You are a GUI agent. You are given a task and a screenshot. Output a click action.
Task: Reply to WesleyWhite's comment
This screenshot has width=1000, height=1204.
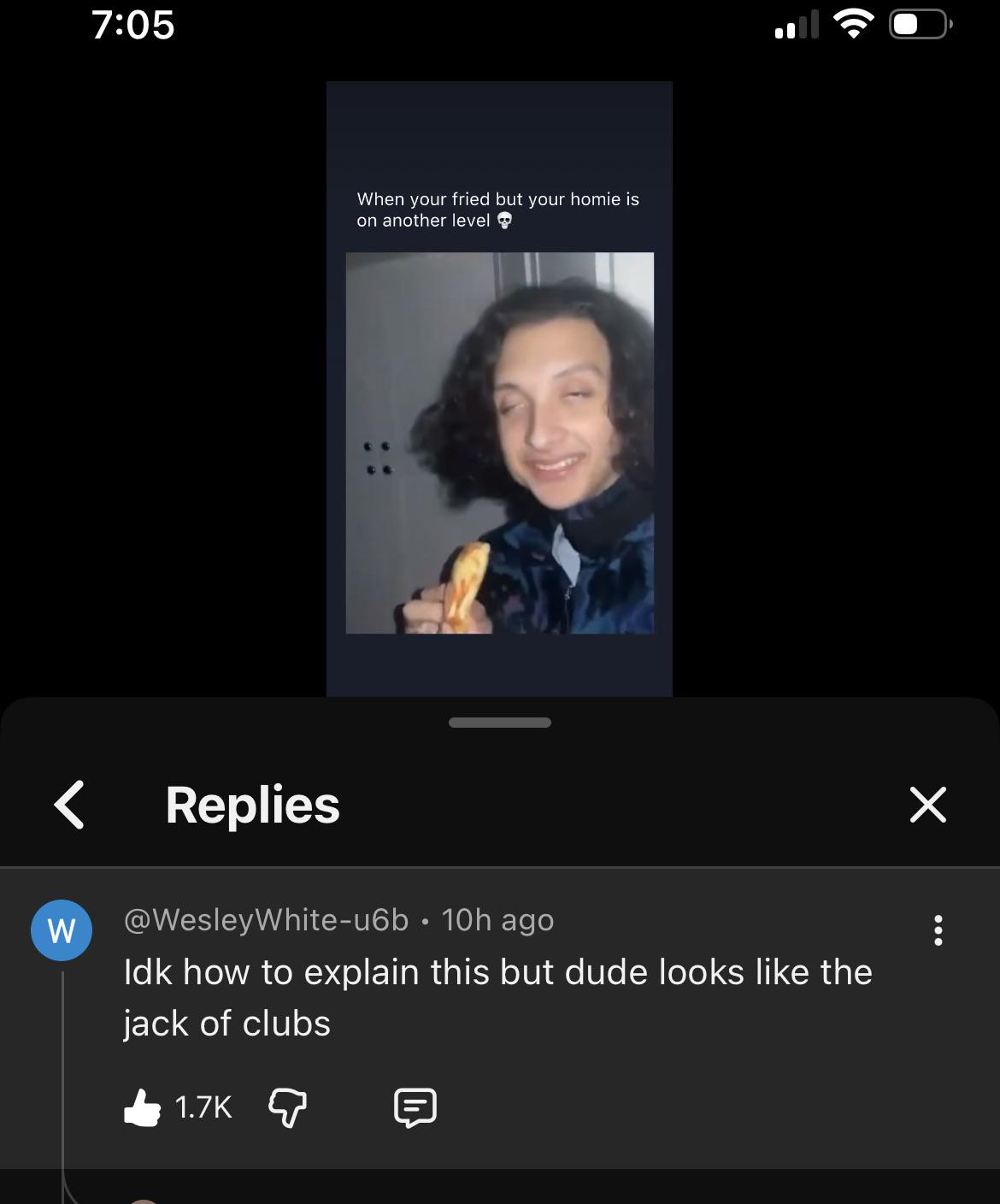tap(415, 1107)
